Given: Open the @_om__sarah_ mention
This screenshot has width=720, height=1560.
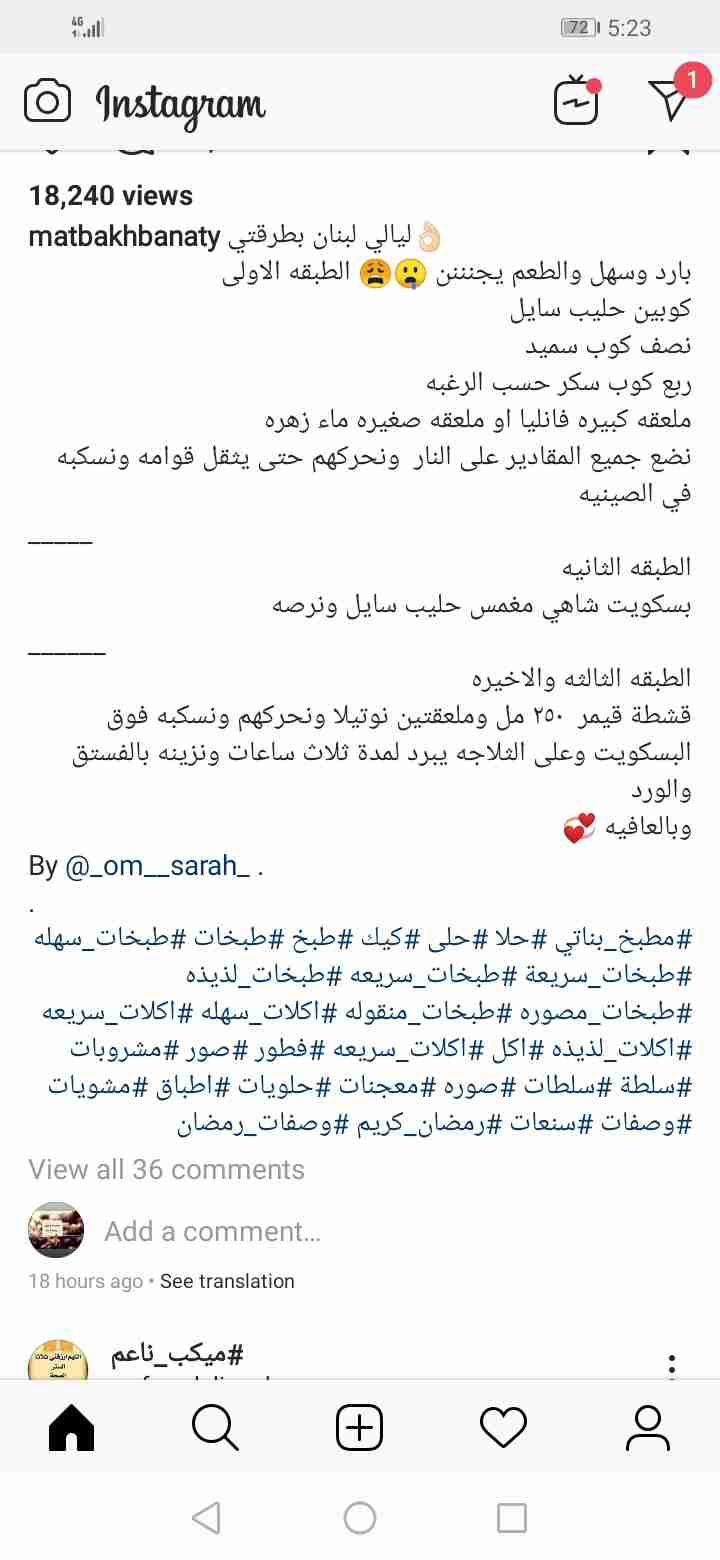Looking at the screenshot, I should (158, 866).
